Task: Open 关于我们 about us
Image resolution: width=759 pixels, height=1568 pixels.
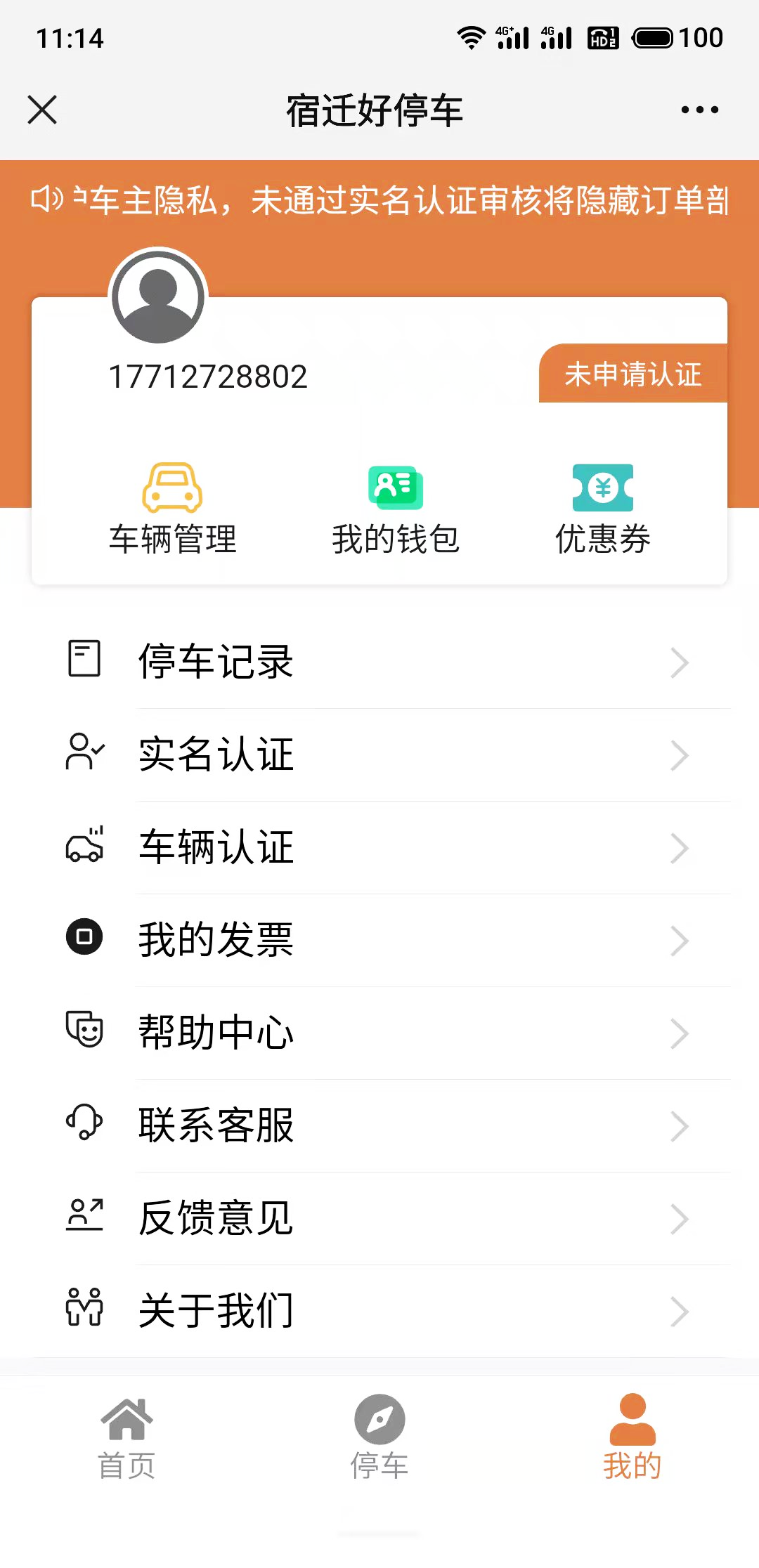Action: click(379, 1311)
